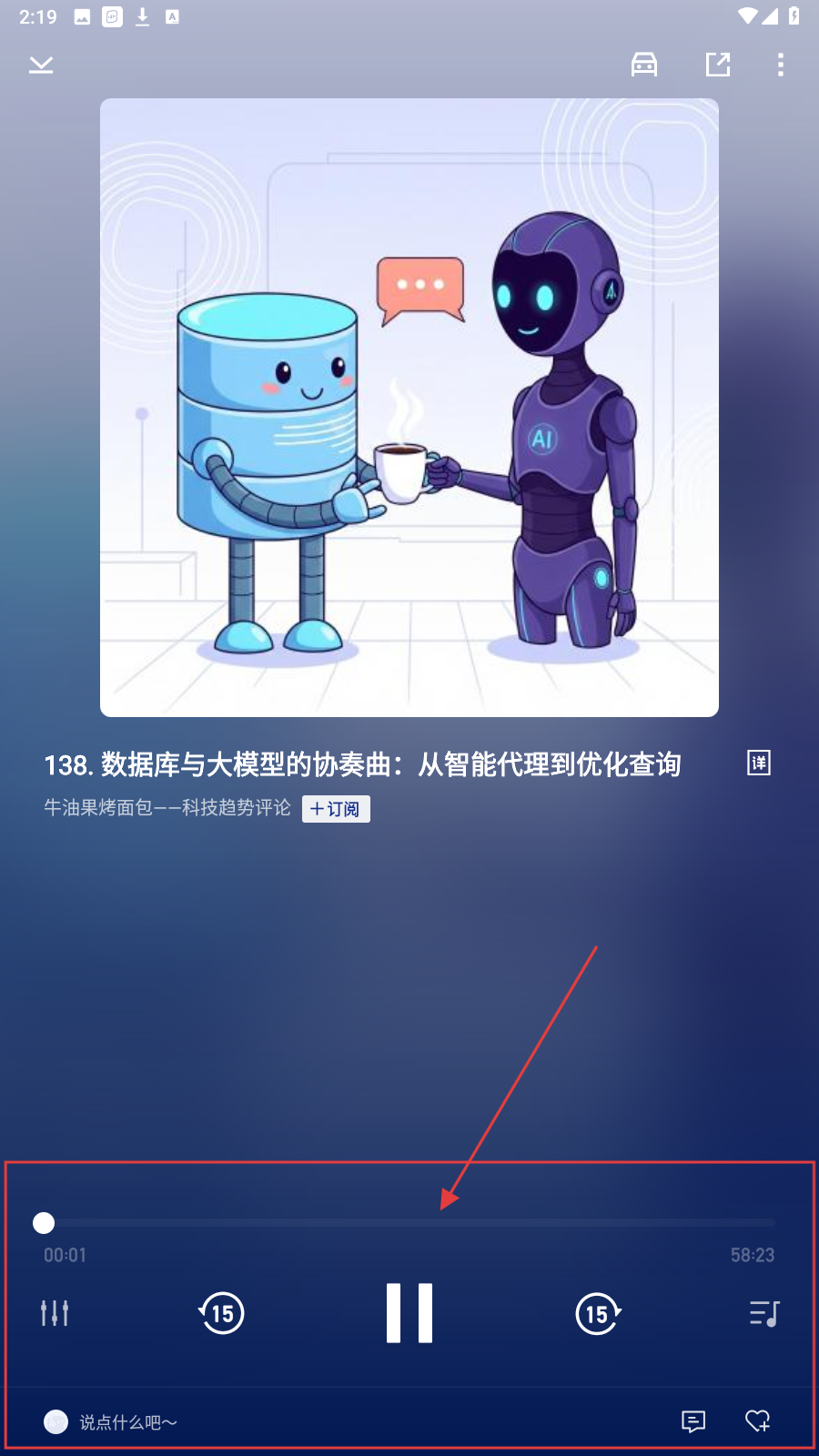This screenshot has width=819, height=1456.
Task: Open episode details icon beside the title
Action: [x=759, y=763]
